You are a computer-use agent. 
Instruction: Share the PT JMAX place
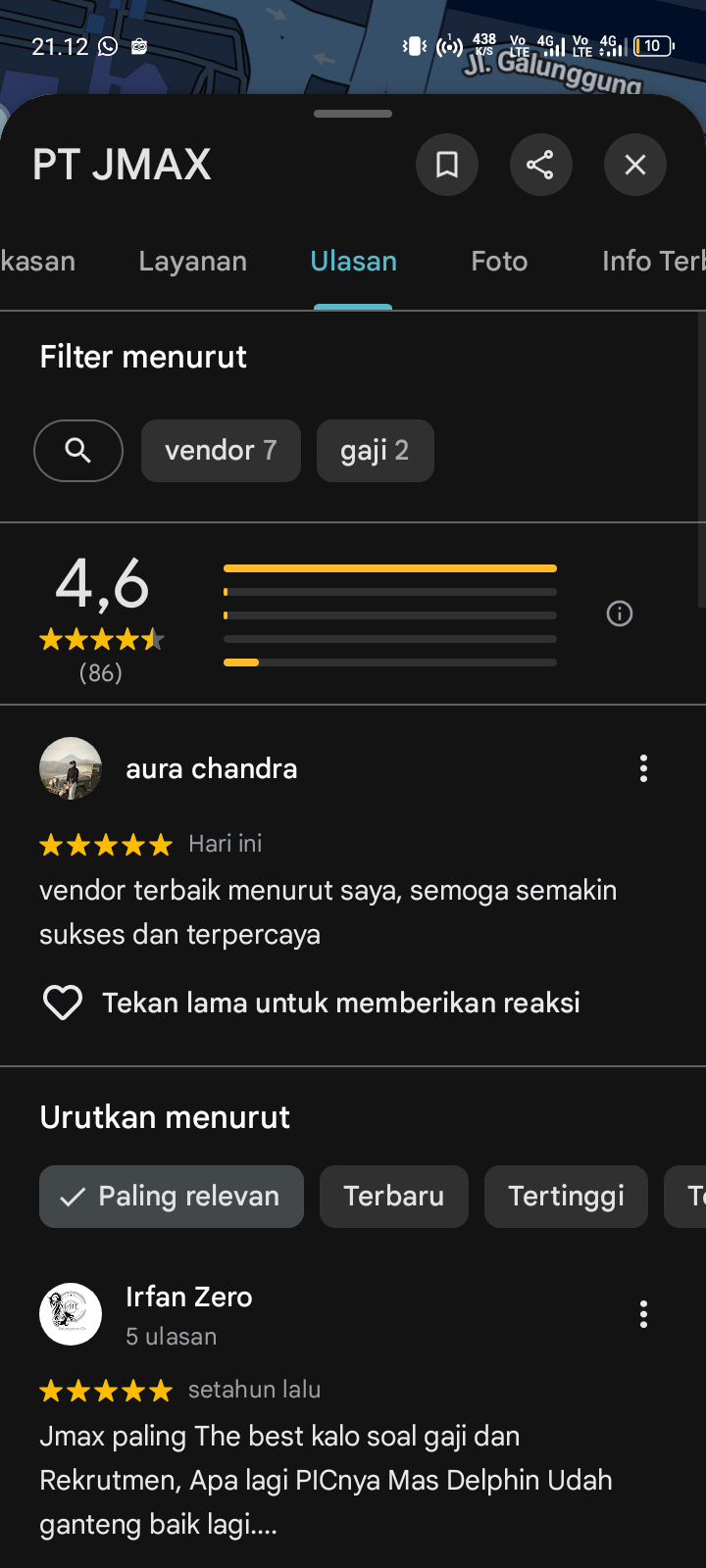(540, 165)
